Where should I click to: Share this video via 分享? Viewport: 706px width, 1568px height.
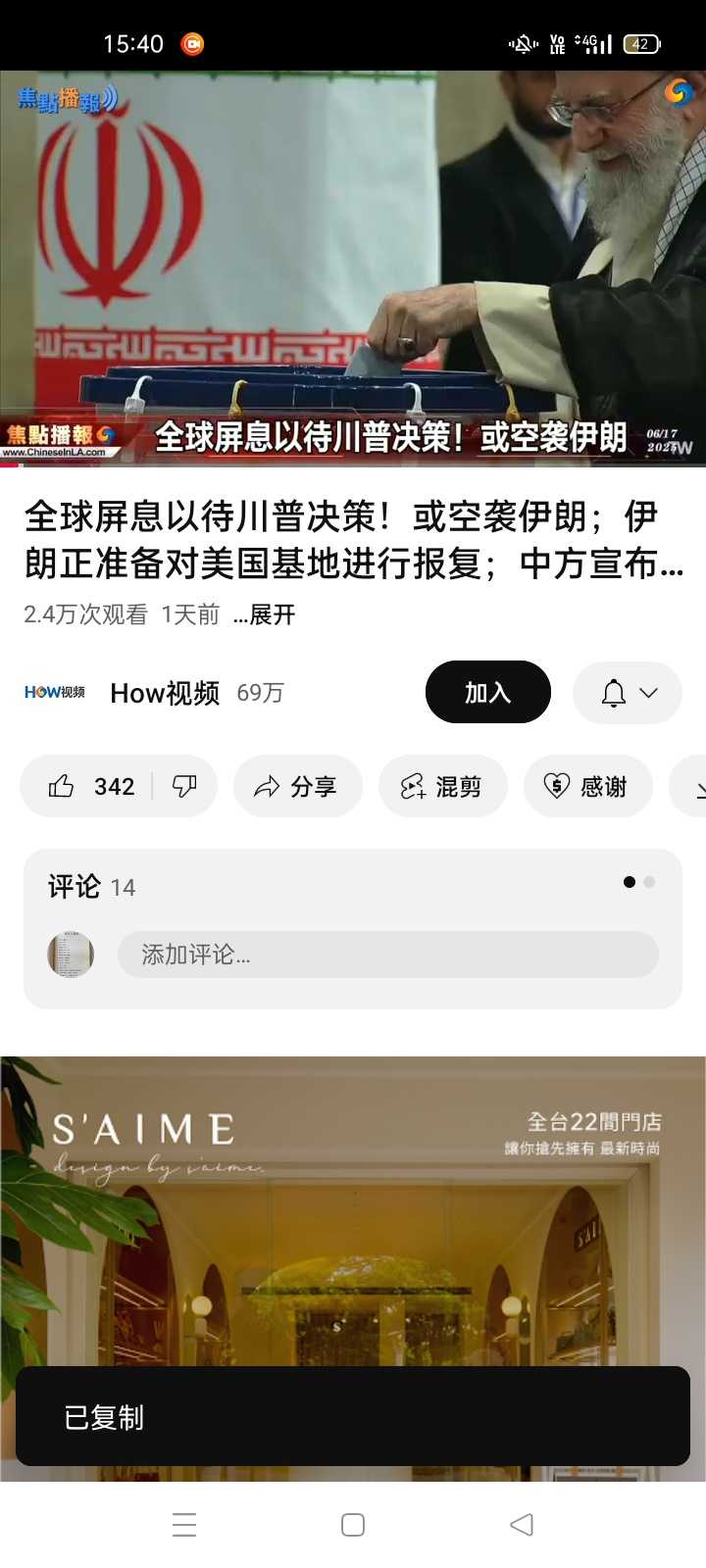pos(297,786)
